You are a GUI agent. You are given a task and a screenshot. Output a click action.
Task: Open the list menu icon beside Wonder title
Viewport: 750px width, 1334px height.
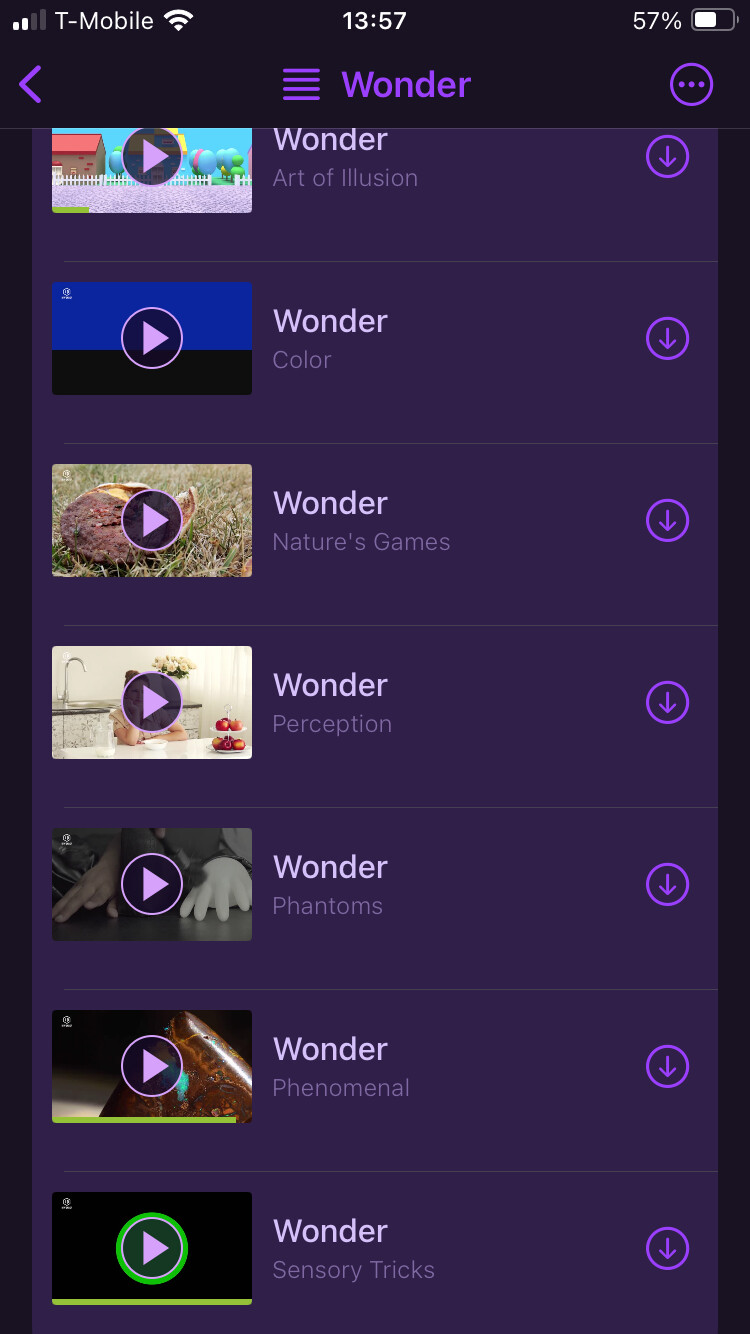click(x=301, y=85)
